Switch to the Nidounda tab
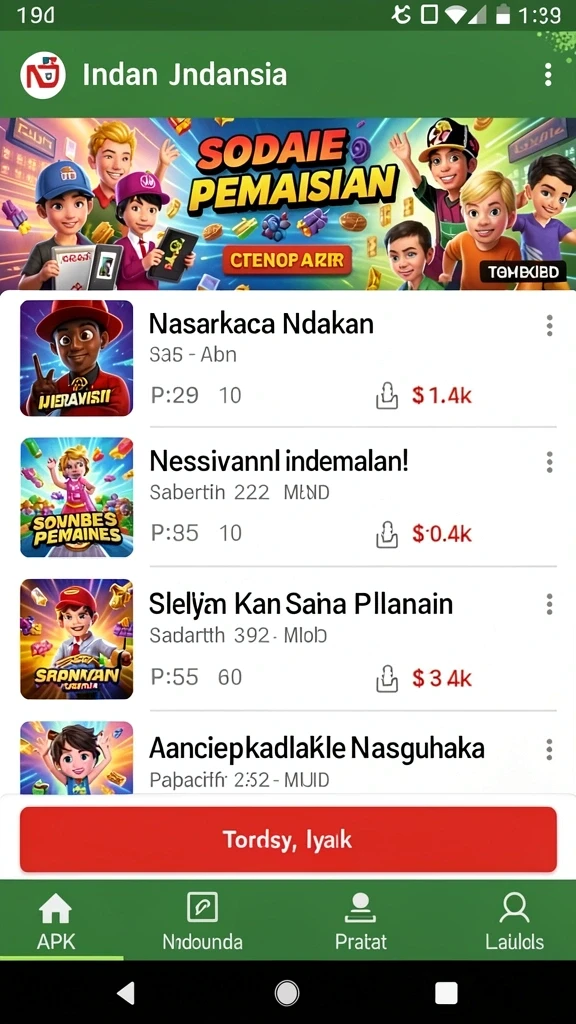The width and height of the screenshot is (576, 1024). [202, 921]
